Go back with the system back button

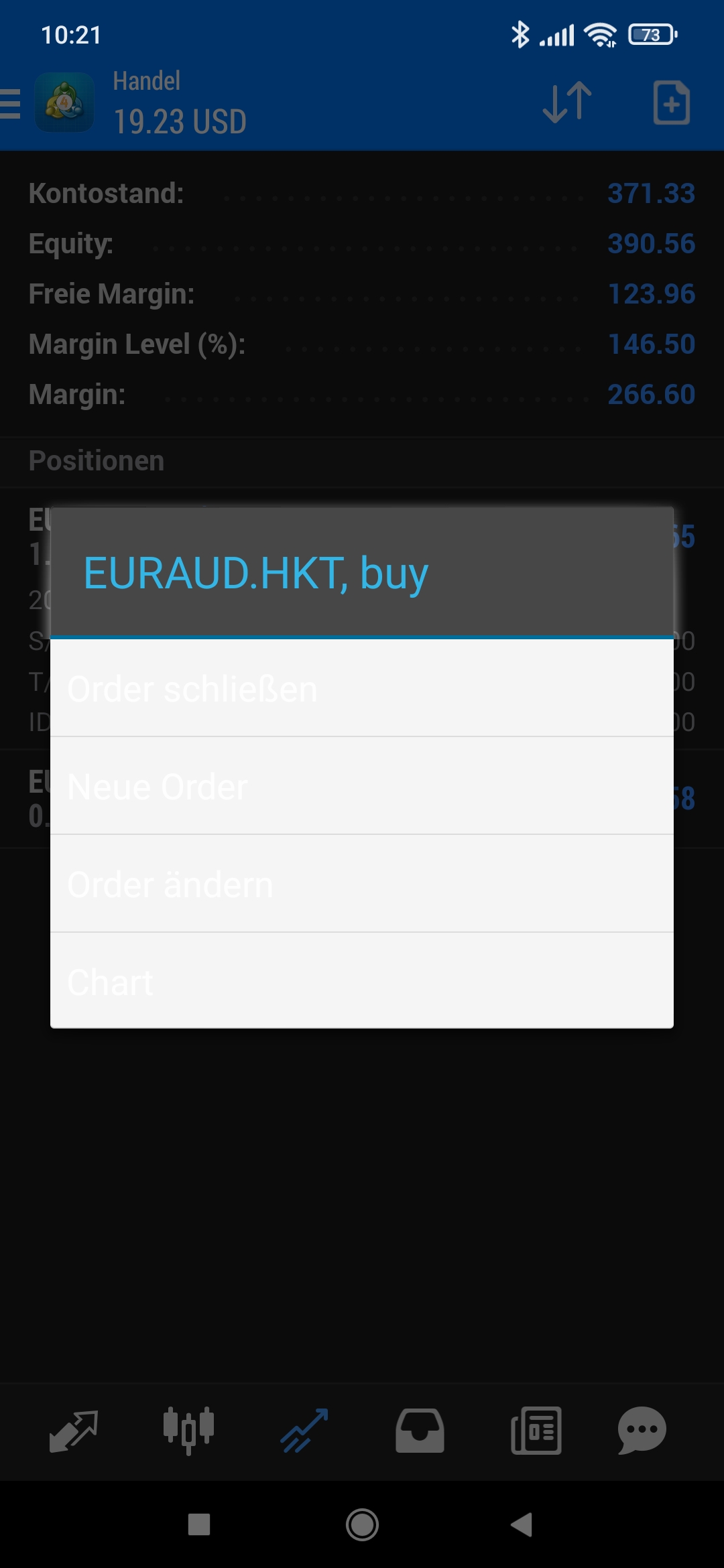point(522,1524)
